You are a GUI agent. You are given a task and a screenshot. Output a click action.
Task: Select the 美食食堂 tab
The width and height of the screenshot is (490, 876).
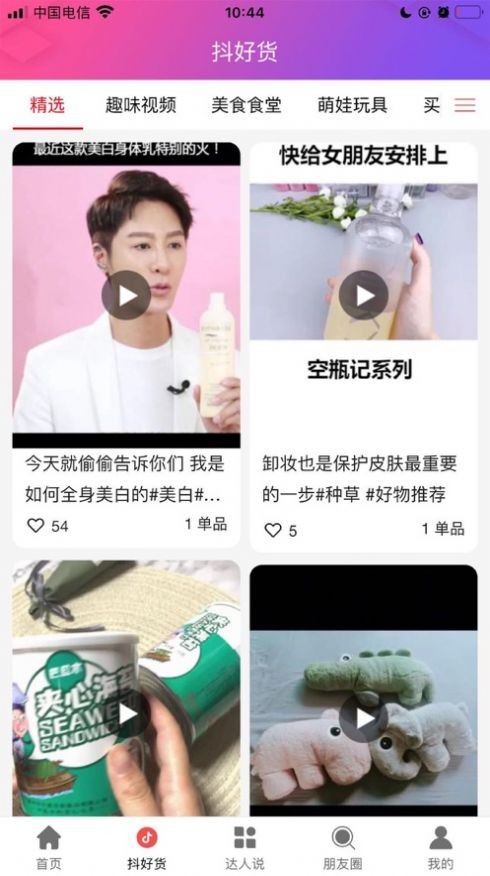click(246, 105)
